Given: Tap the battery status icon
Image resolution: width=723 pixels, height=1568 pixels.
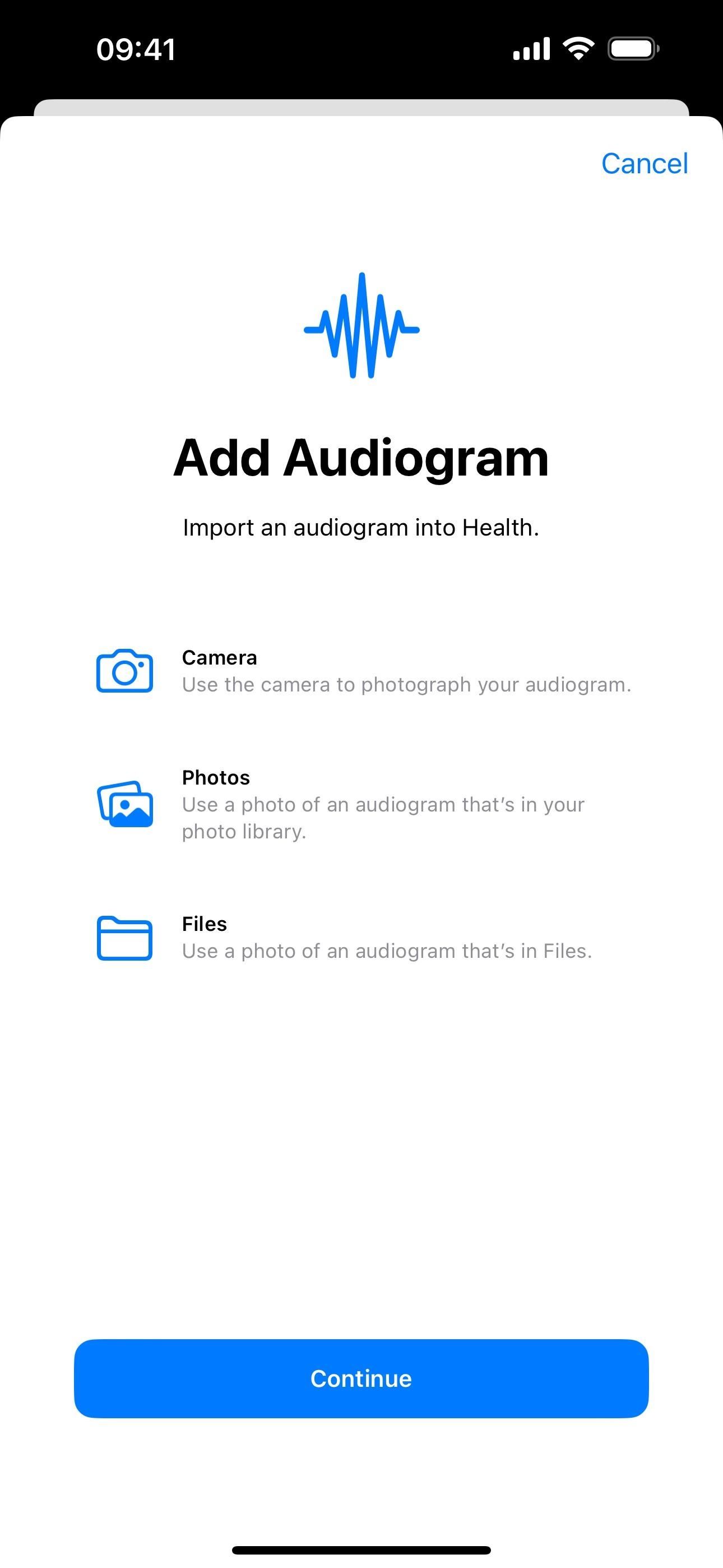Looking at the screenshot, I should (633, 48).
